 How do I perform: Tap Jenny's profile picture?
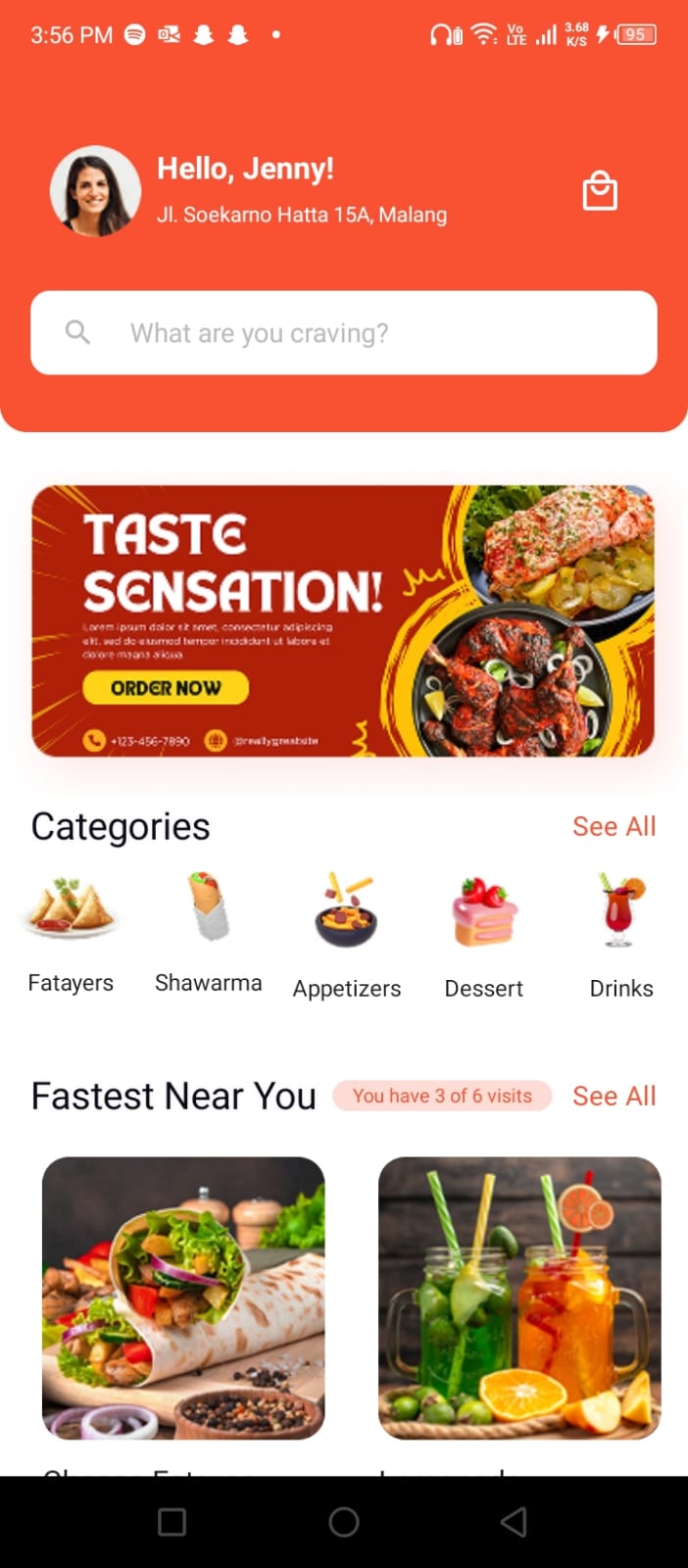(x=95, y=191)
